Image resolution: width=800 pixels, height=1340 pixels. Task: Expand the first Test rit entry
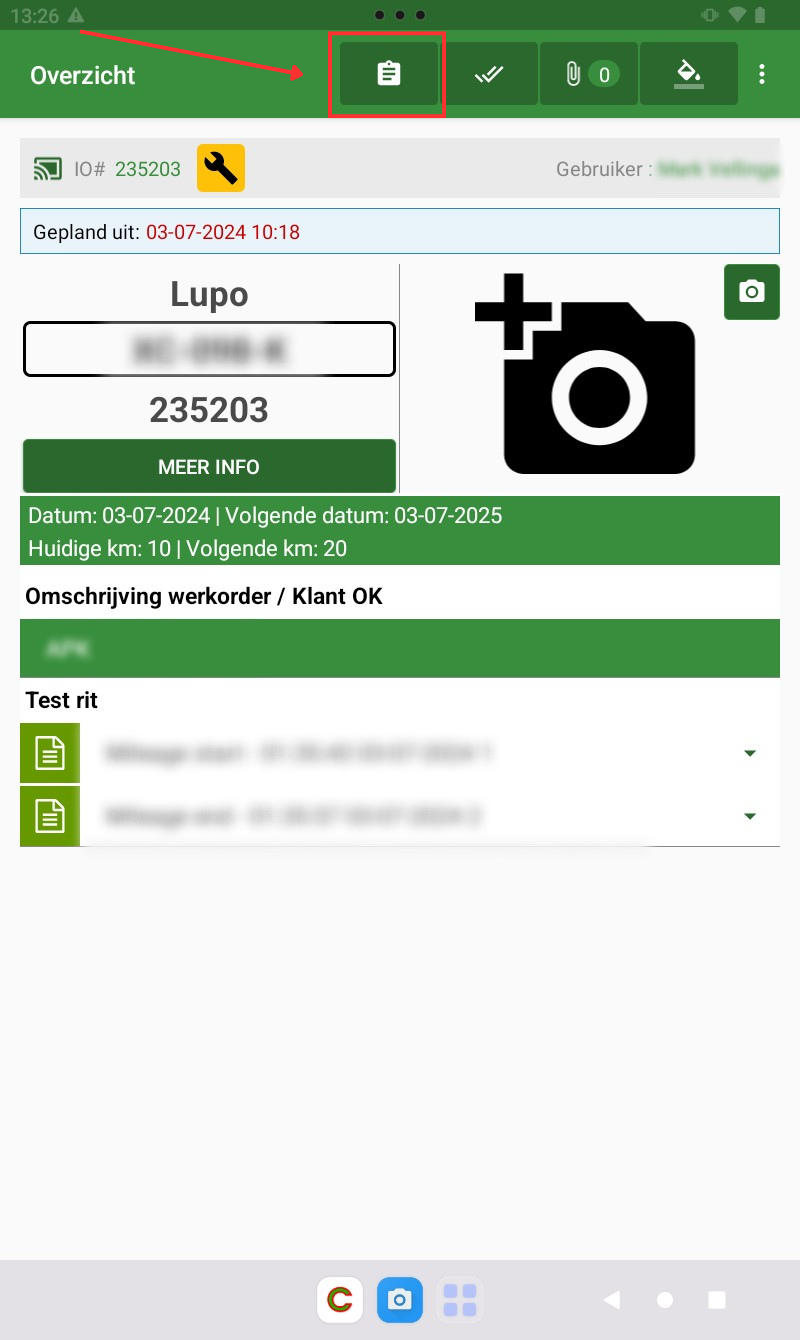click(x=750, y=753)
